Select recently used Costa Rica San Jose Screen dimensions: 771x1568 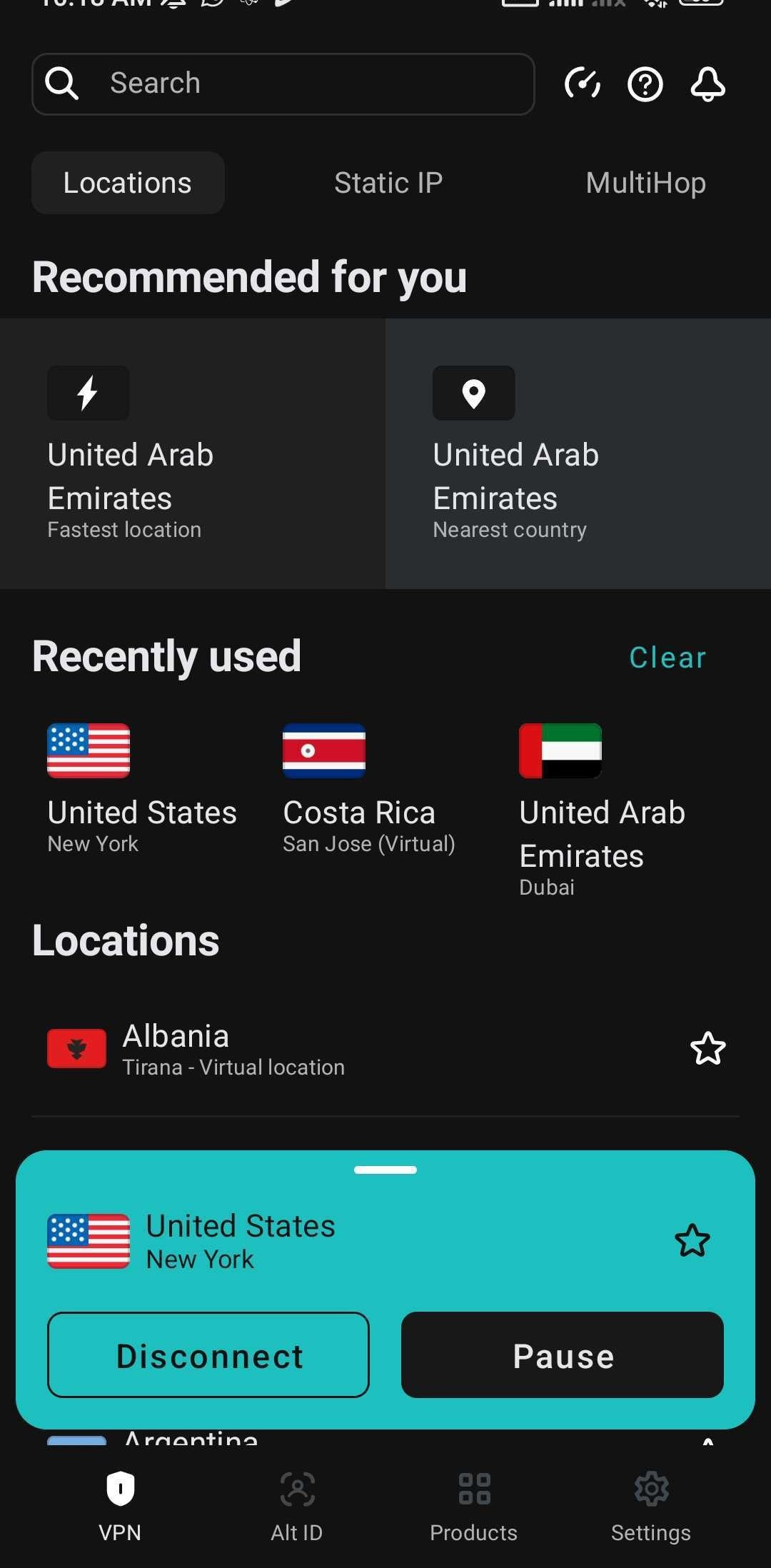(x=368, y=789)
